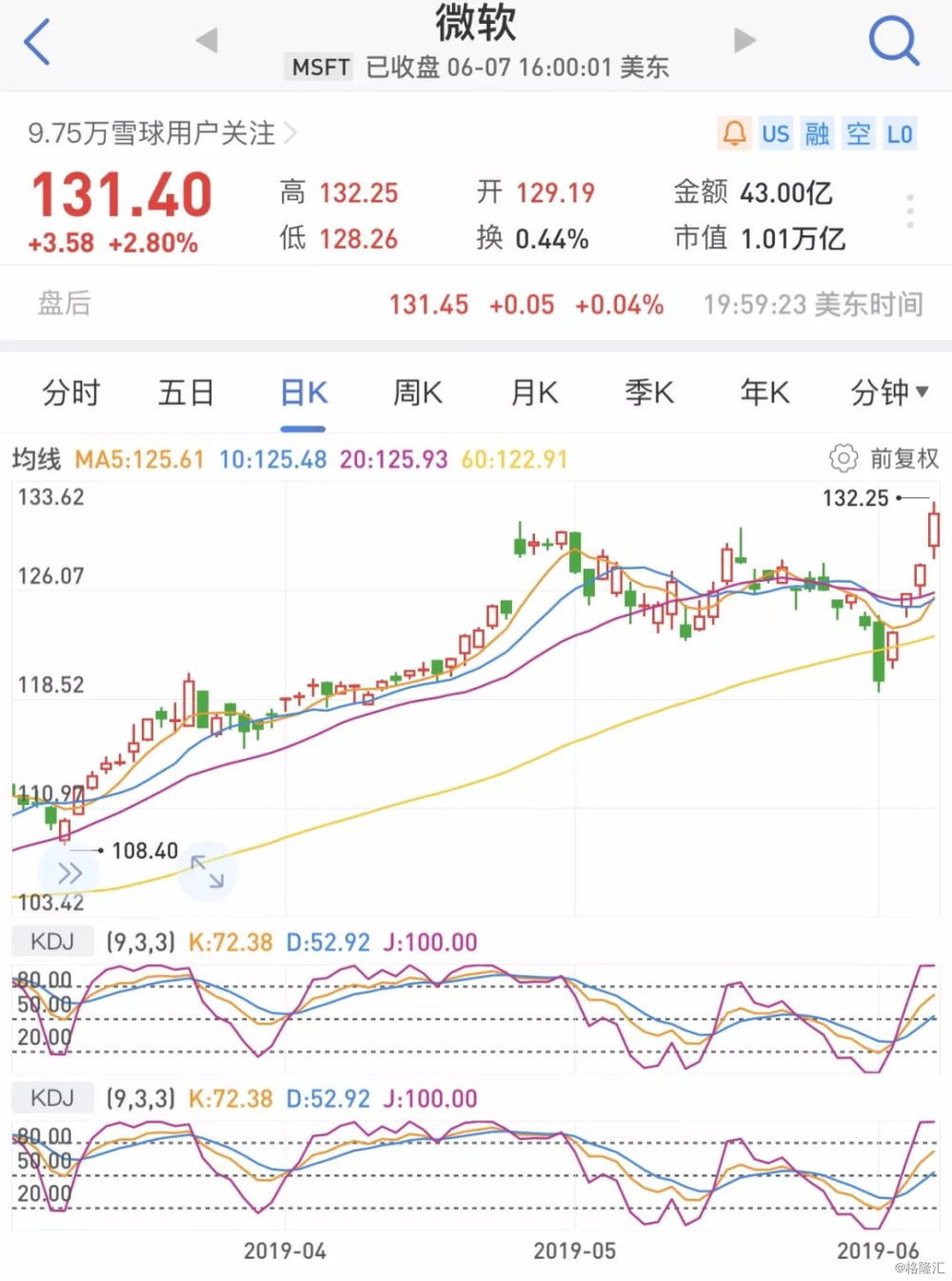This screenshot has height=1281, width=952.
Task: Toggle the US market badge
Action: [775, 134]
